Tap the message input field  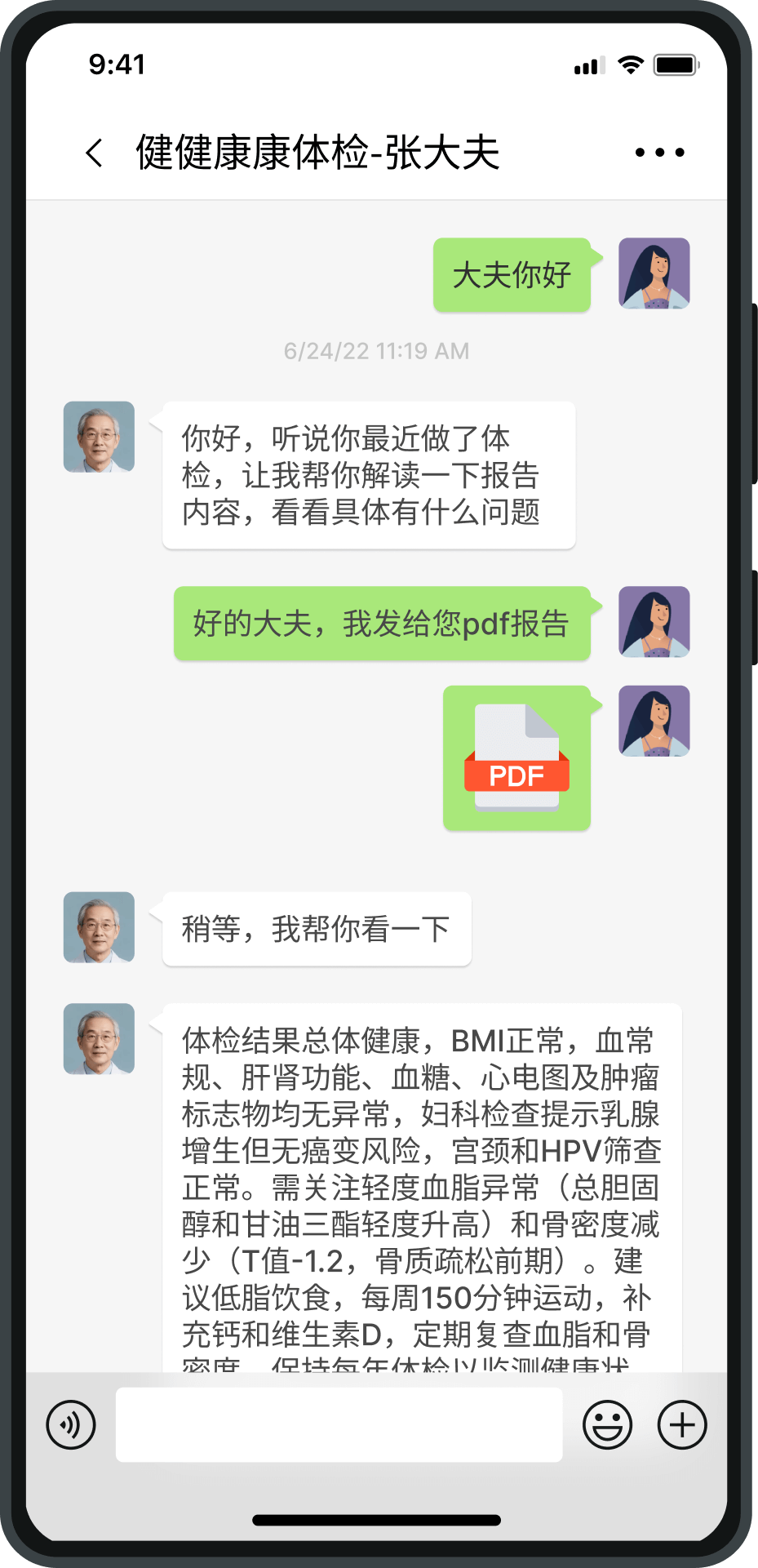(x=339, y=1424)
